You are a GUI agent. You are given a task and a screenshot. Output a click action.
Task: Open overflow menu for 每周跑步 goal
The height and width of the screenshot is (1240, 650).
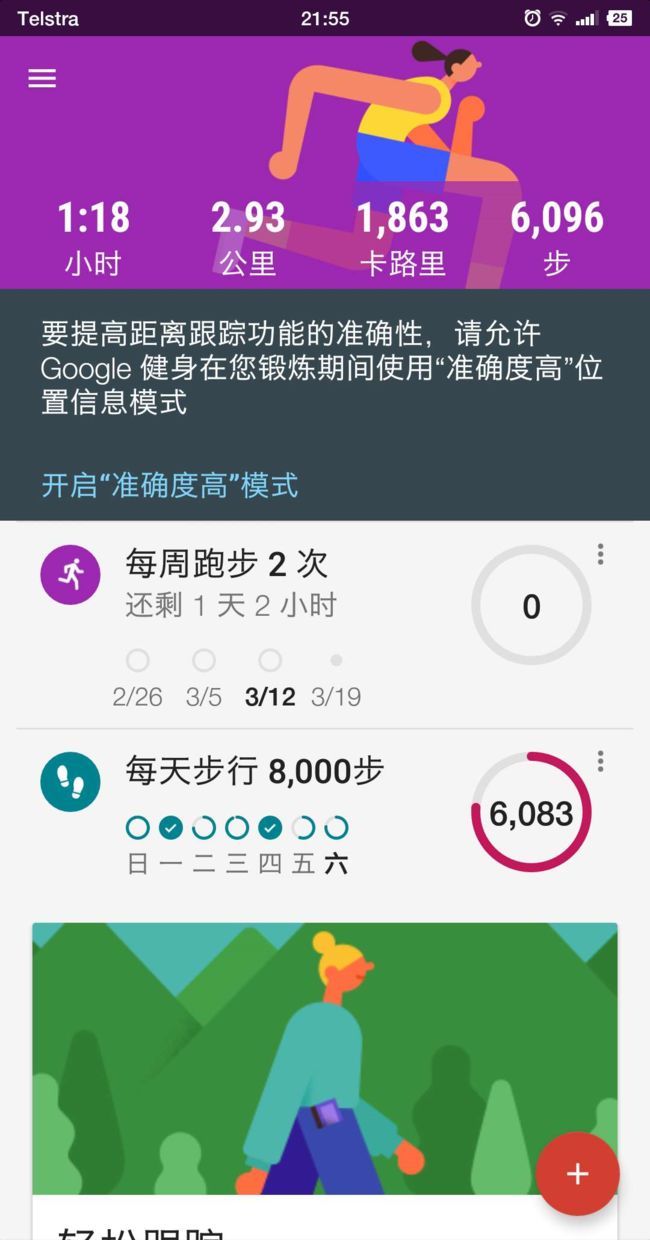click(x=600, y=554)
